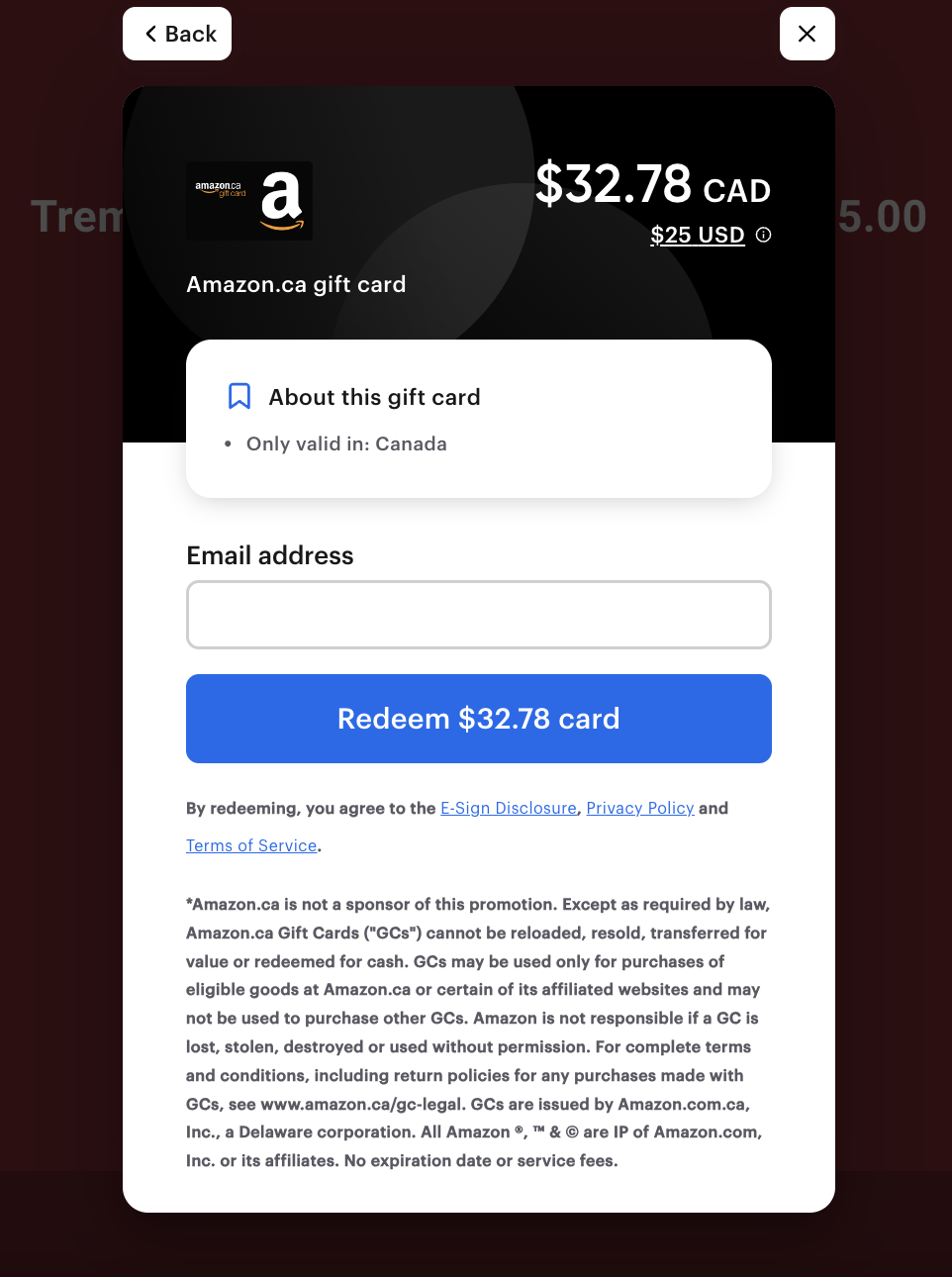Viewport: 952px width, 1277px height.
Task: Tap the $25 USD conversion link
Action: pyautogui.click(x=697, y=236)
